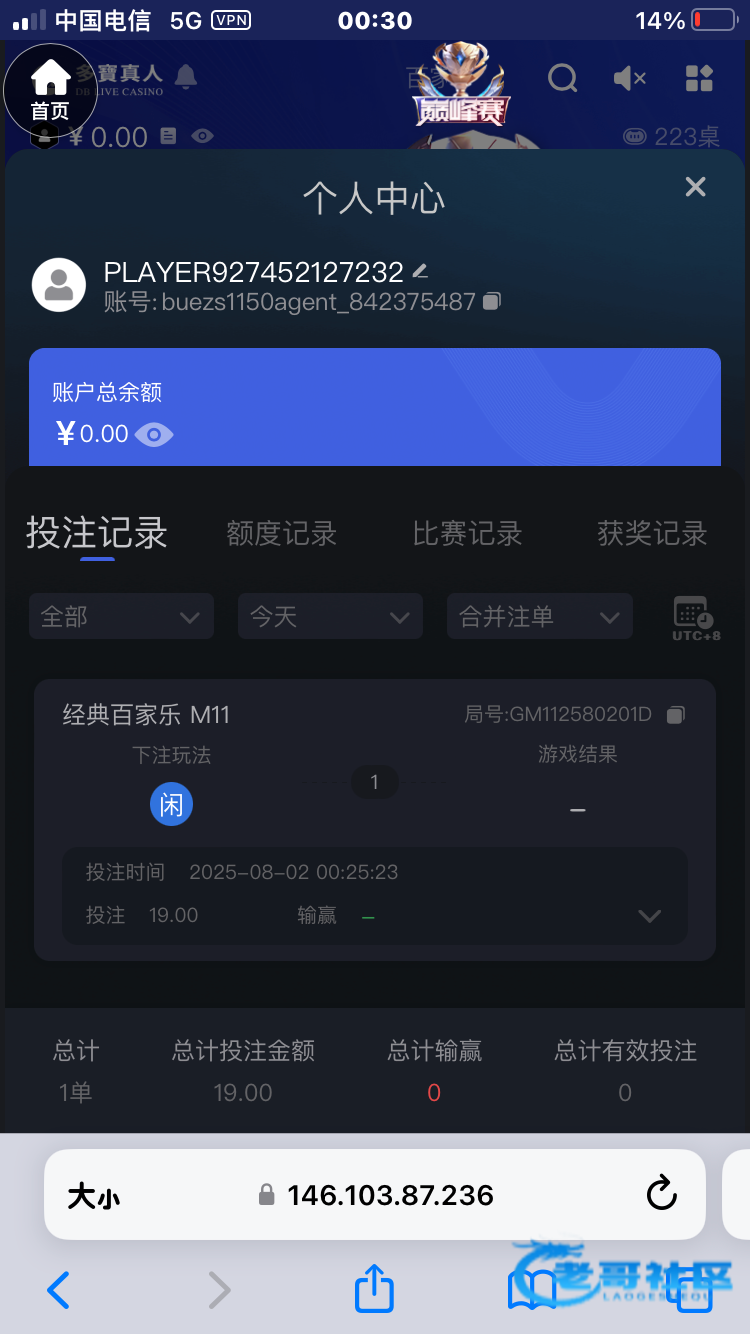
Task: Copy the account number
Action: pyautogui.click(x=491, y=301)
